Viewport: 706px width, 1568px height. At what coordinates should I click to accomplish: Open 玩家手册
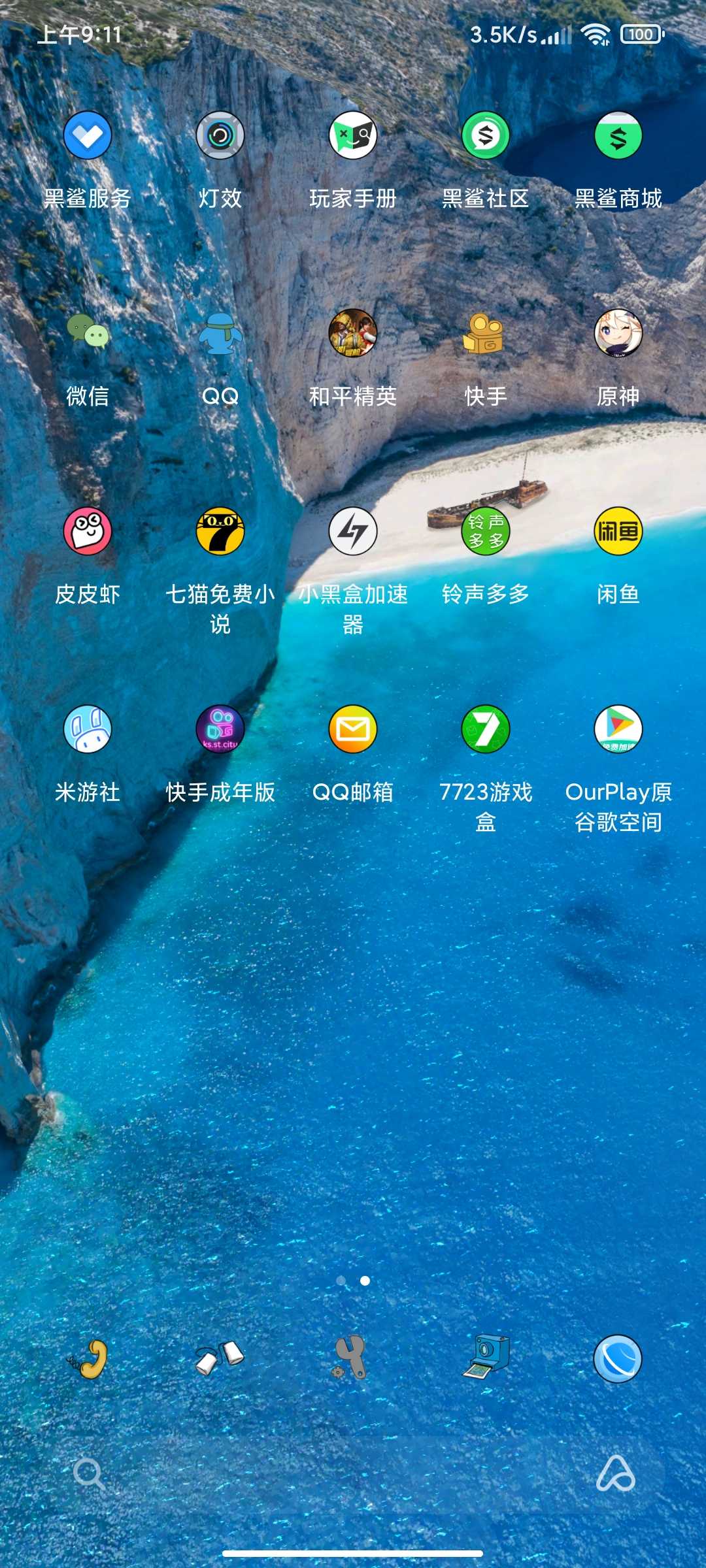(x=353, y=136)
